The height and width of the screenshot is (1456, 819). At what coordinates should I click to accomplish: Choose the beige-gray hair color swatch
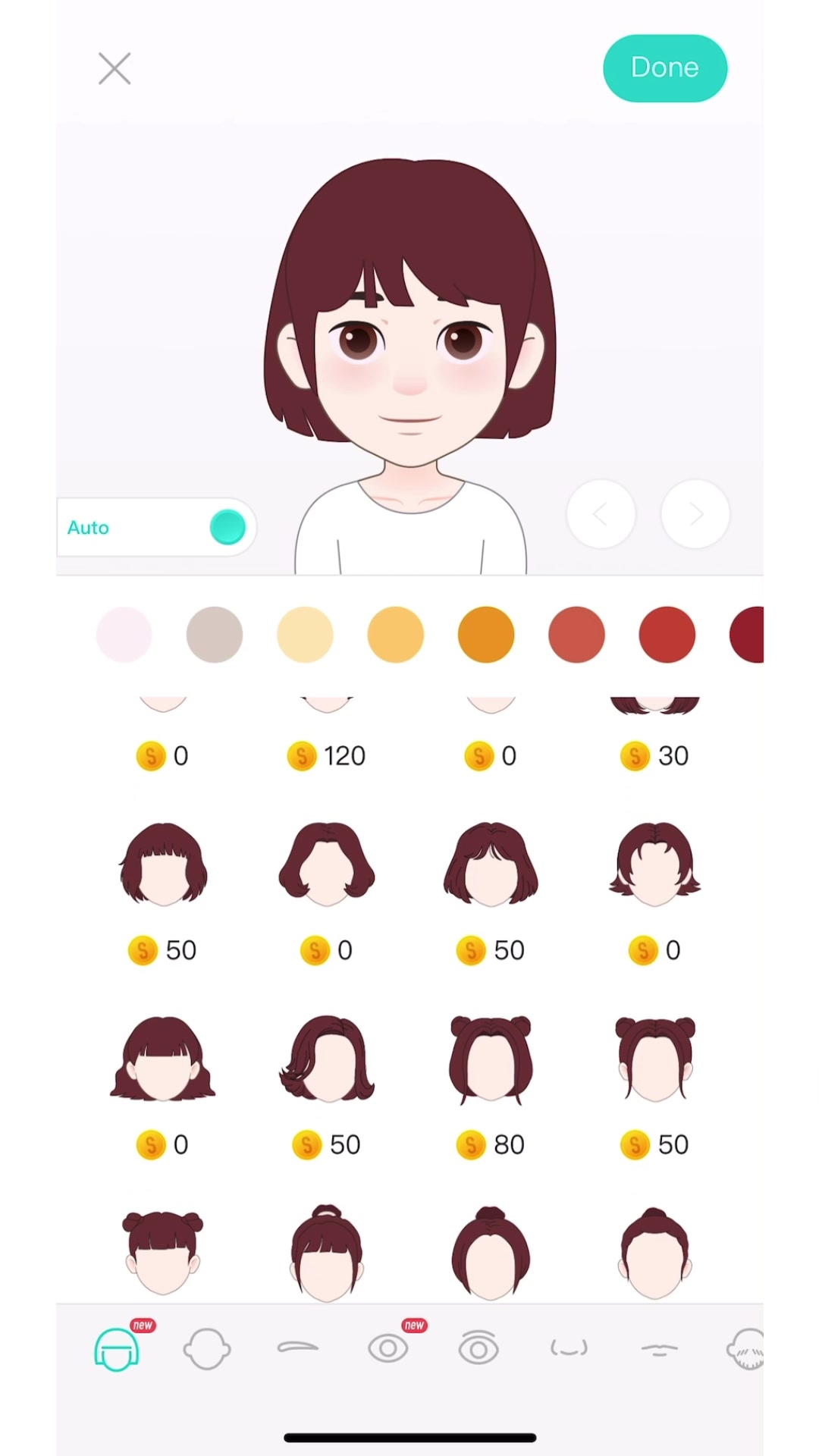pyautogui.click(x=215, y=635)
